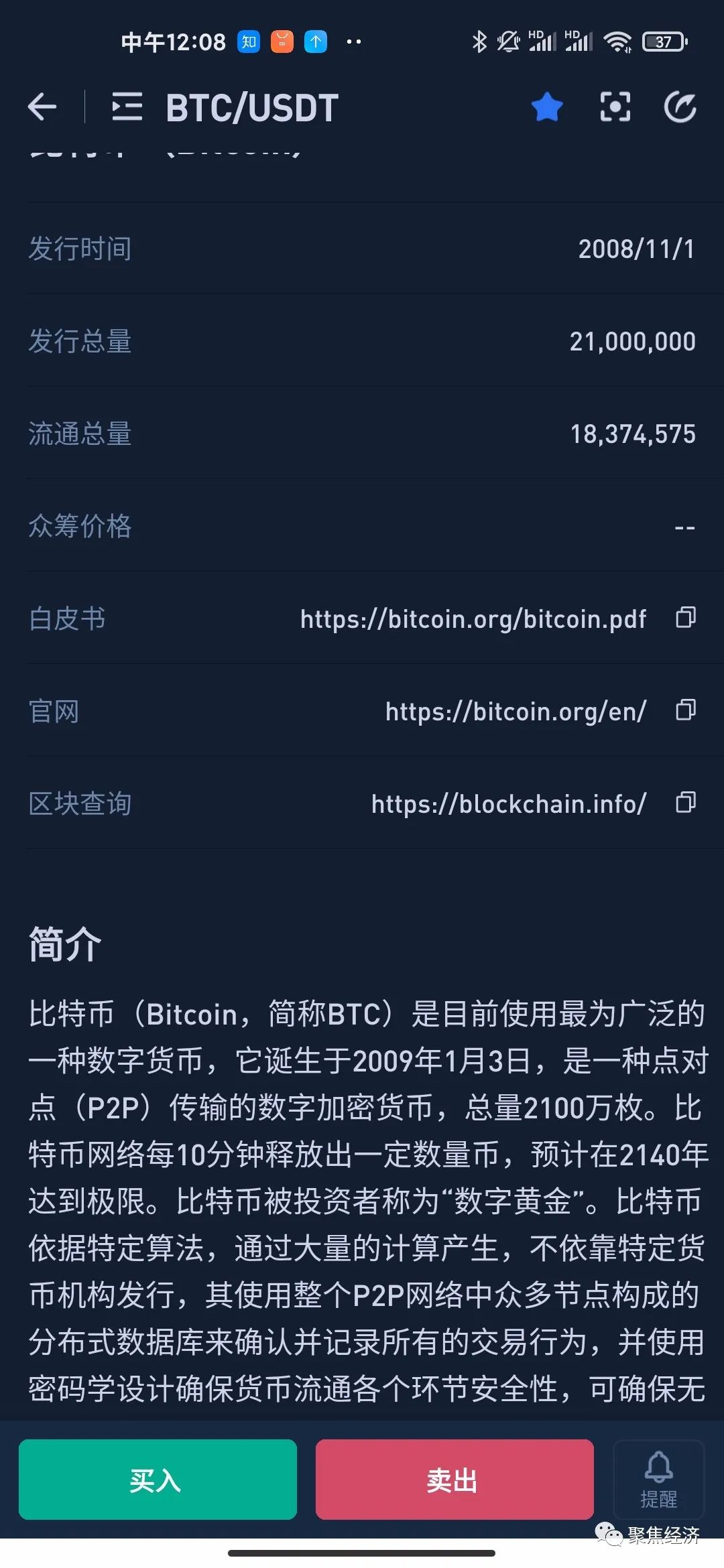Open the share/refresh icon at top right
724x1568 pixels.
point(680,106)
